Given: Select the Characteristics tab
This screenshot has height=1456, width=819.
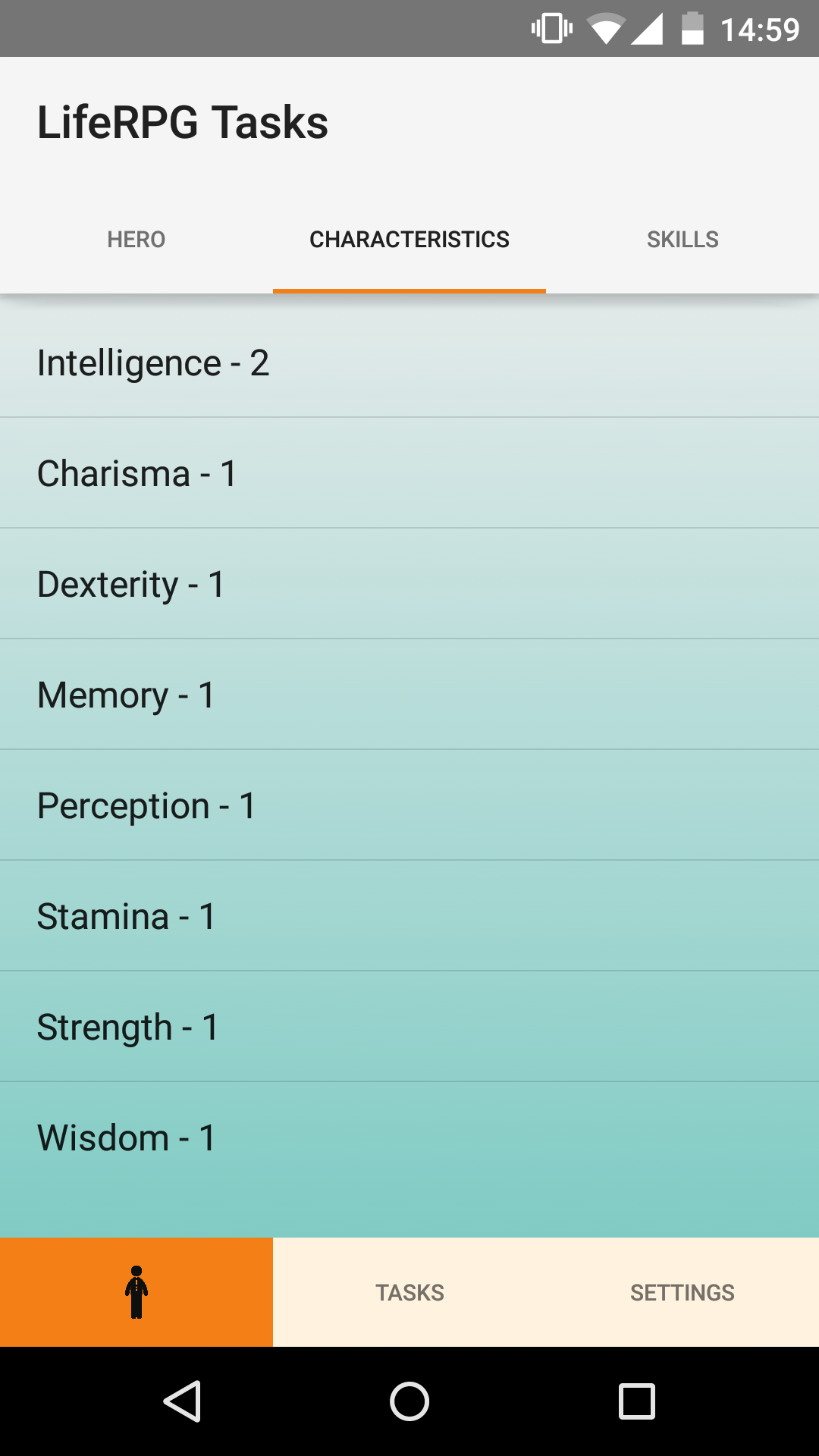Looking at the screenshot, I should coord(409,240).
